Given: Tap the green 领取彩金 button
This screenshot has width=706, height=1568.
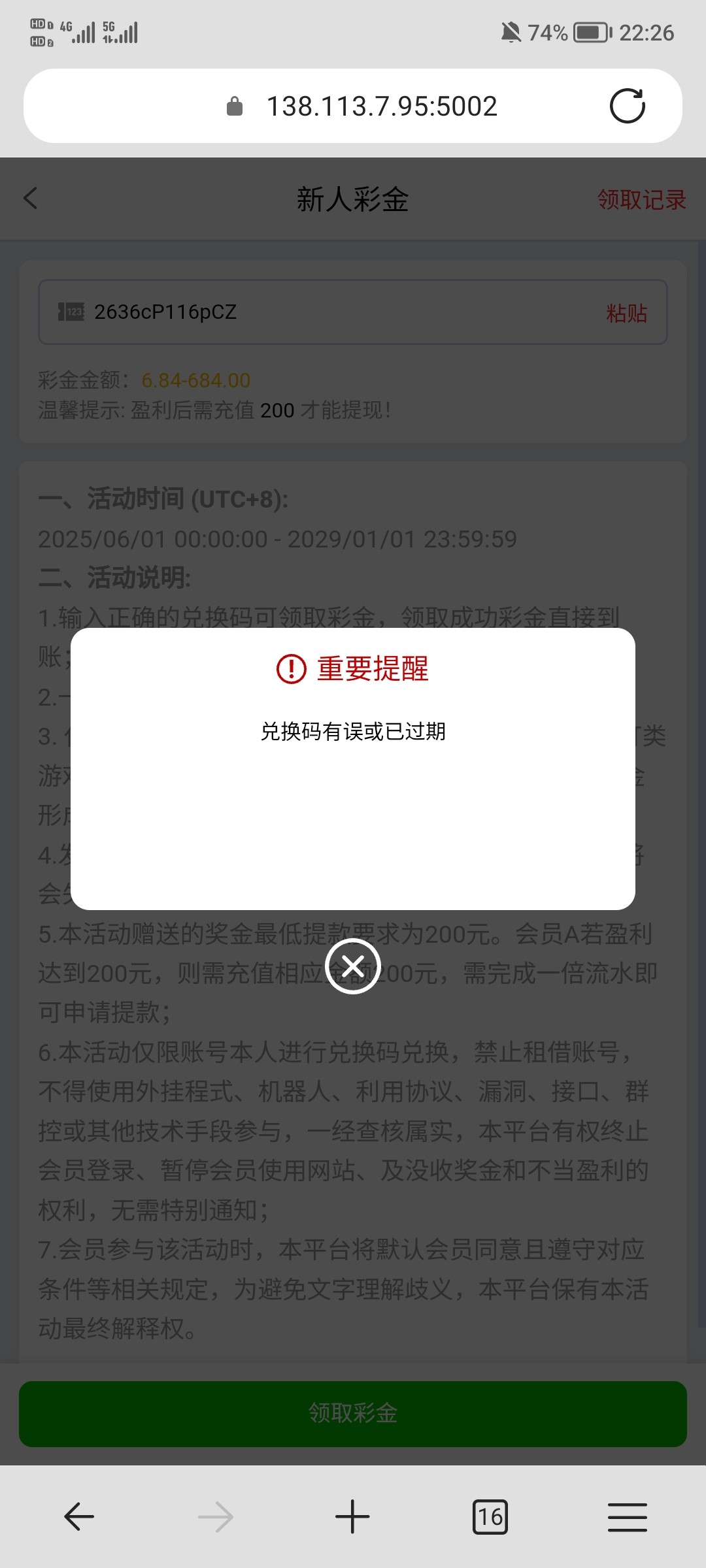Looking at the screenshot, I should pos(353,1413).
